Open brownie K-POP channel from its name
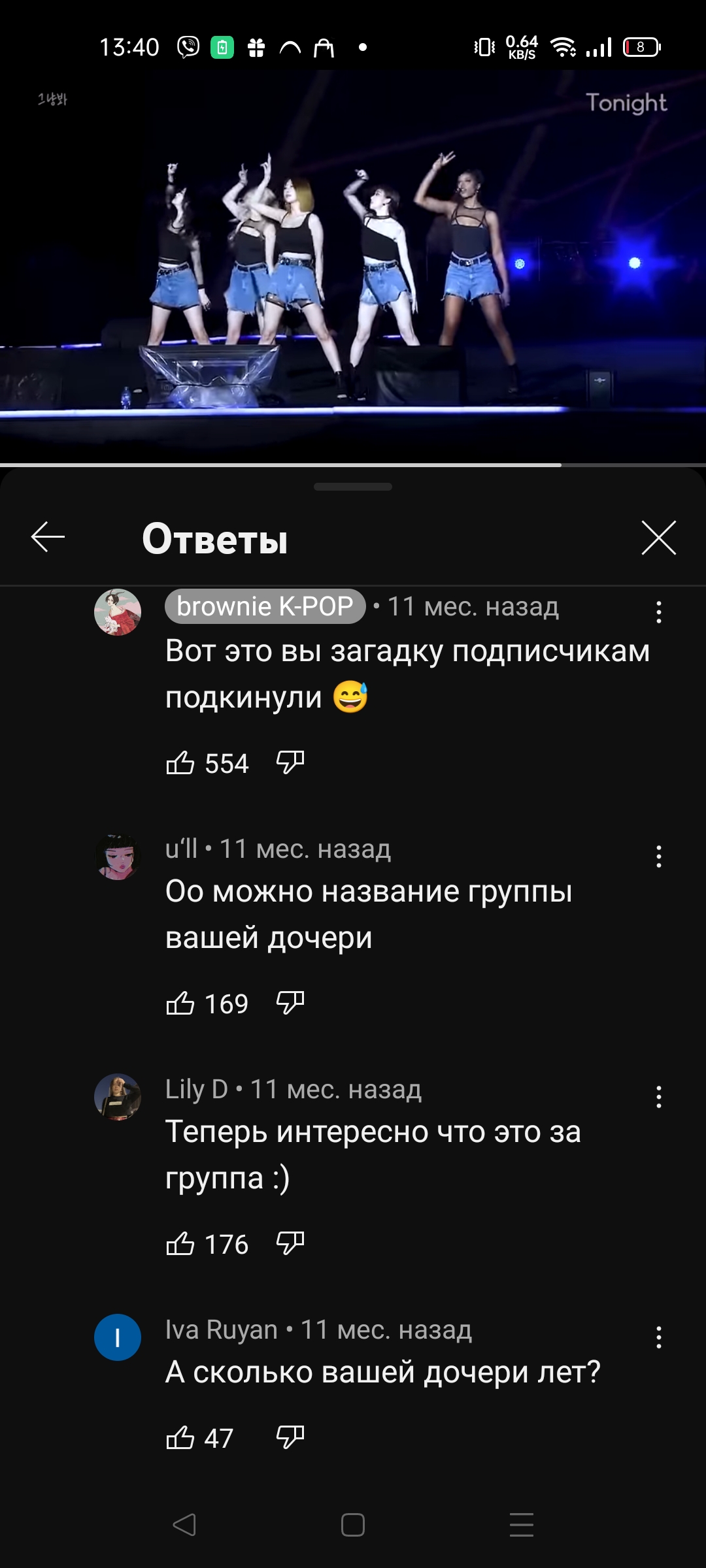This screenshot has width=706, height=1568. click(265, 606)
